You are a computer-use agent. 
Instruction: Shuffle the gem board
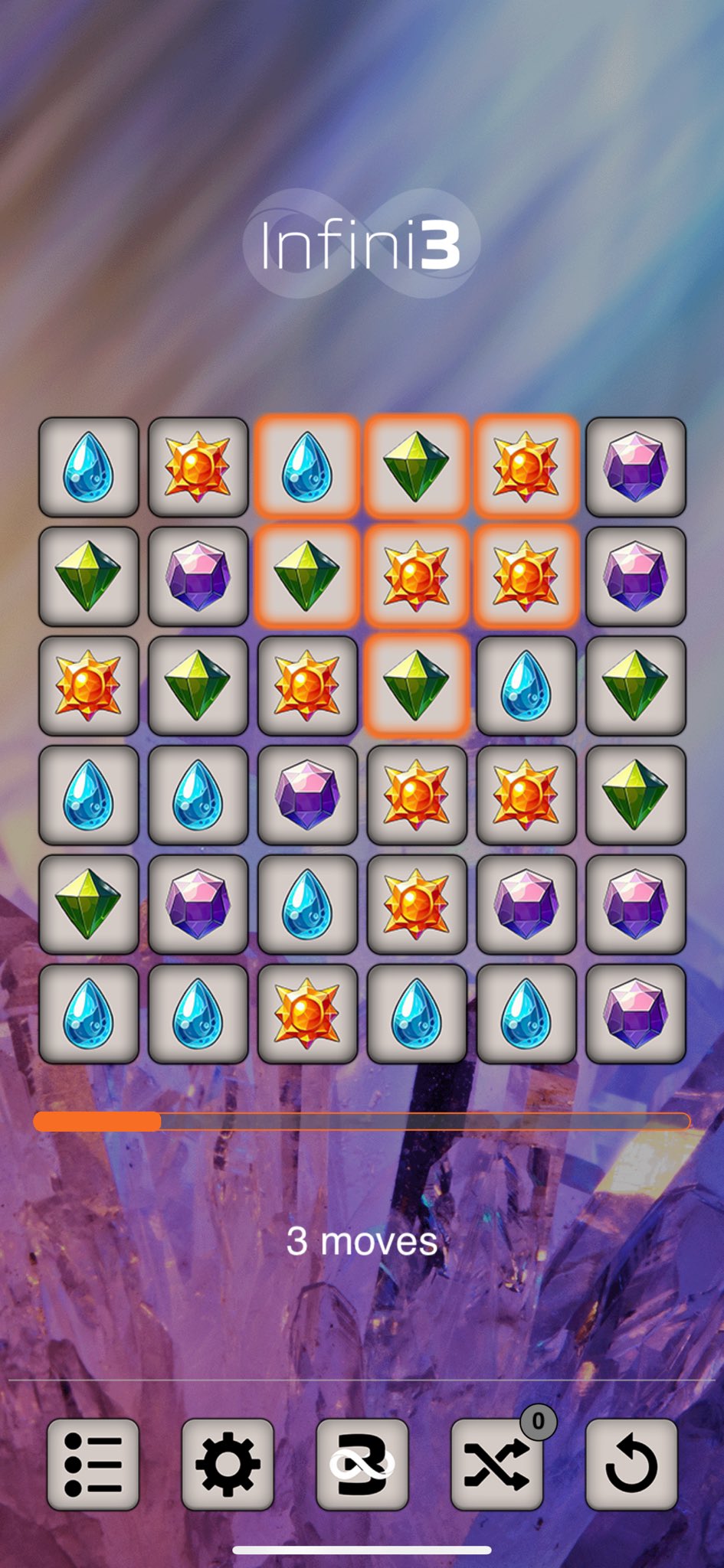point(496,1464)
